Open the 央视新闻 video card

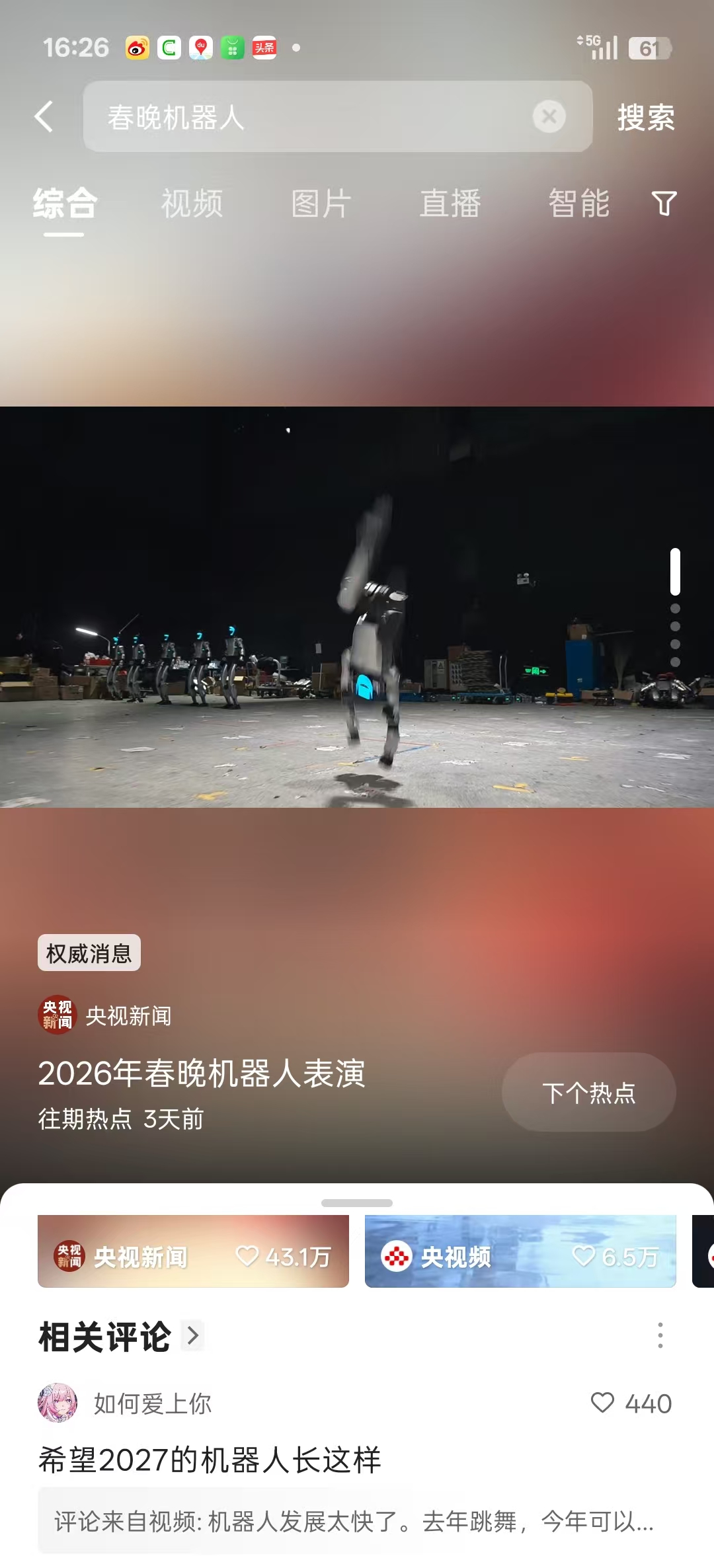click(x=193, y=1251)
